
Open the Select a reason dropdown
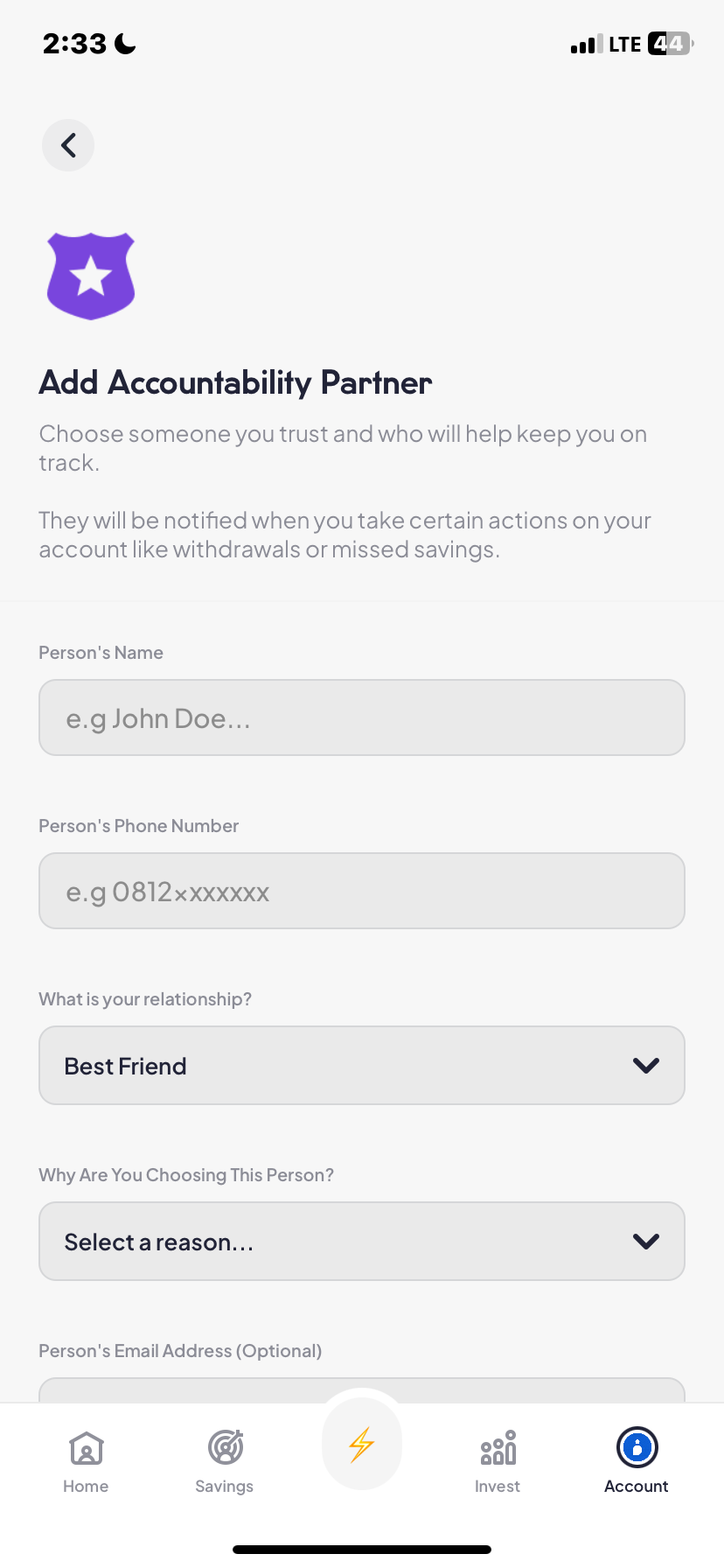click(361, 1242)
